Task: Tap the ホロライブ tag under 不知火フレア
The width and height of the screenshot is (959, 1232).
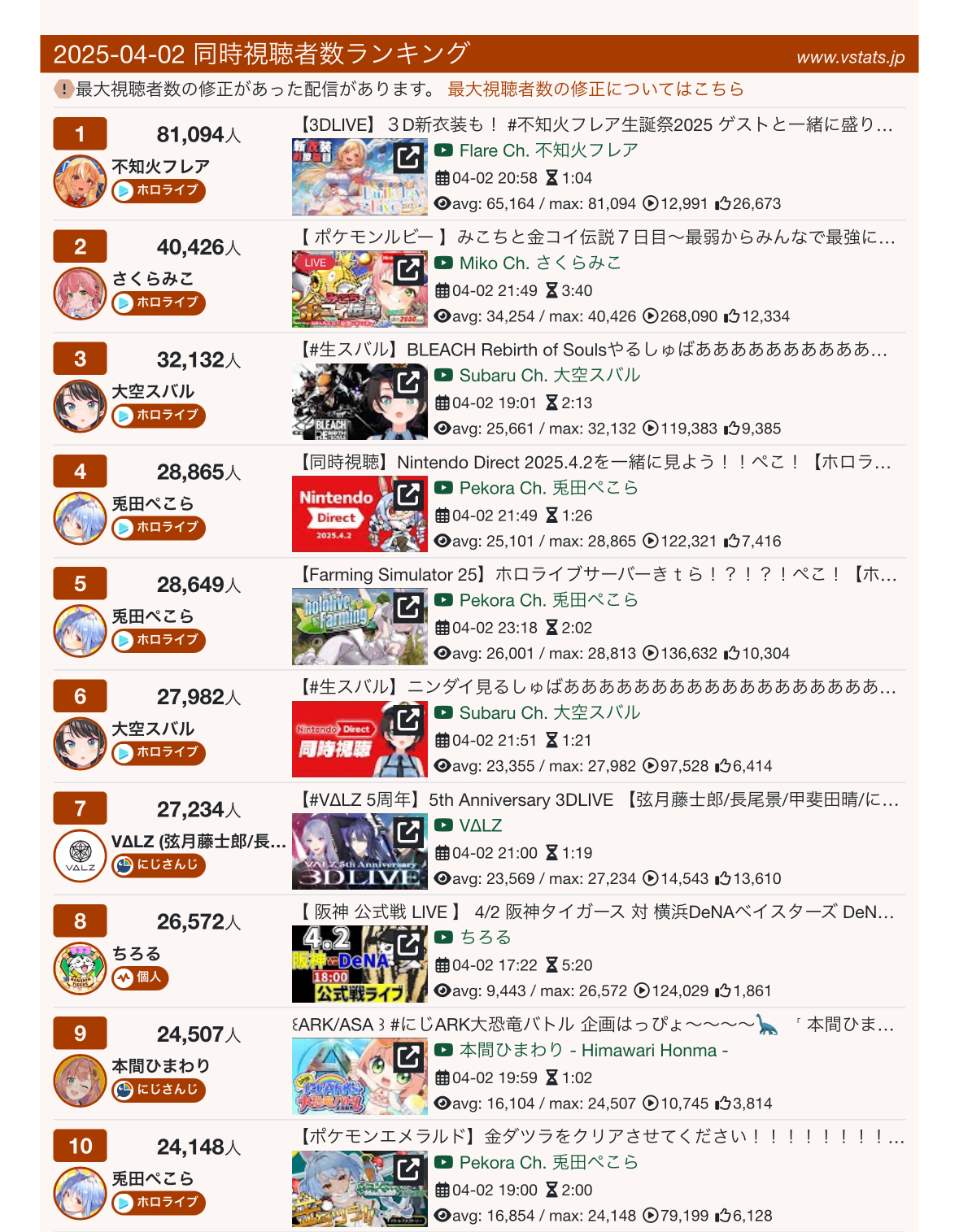Action: coord(159,190)
